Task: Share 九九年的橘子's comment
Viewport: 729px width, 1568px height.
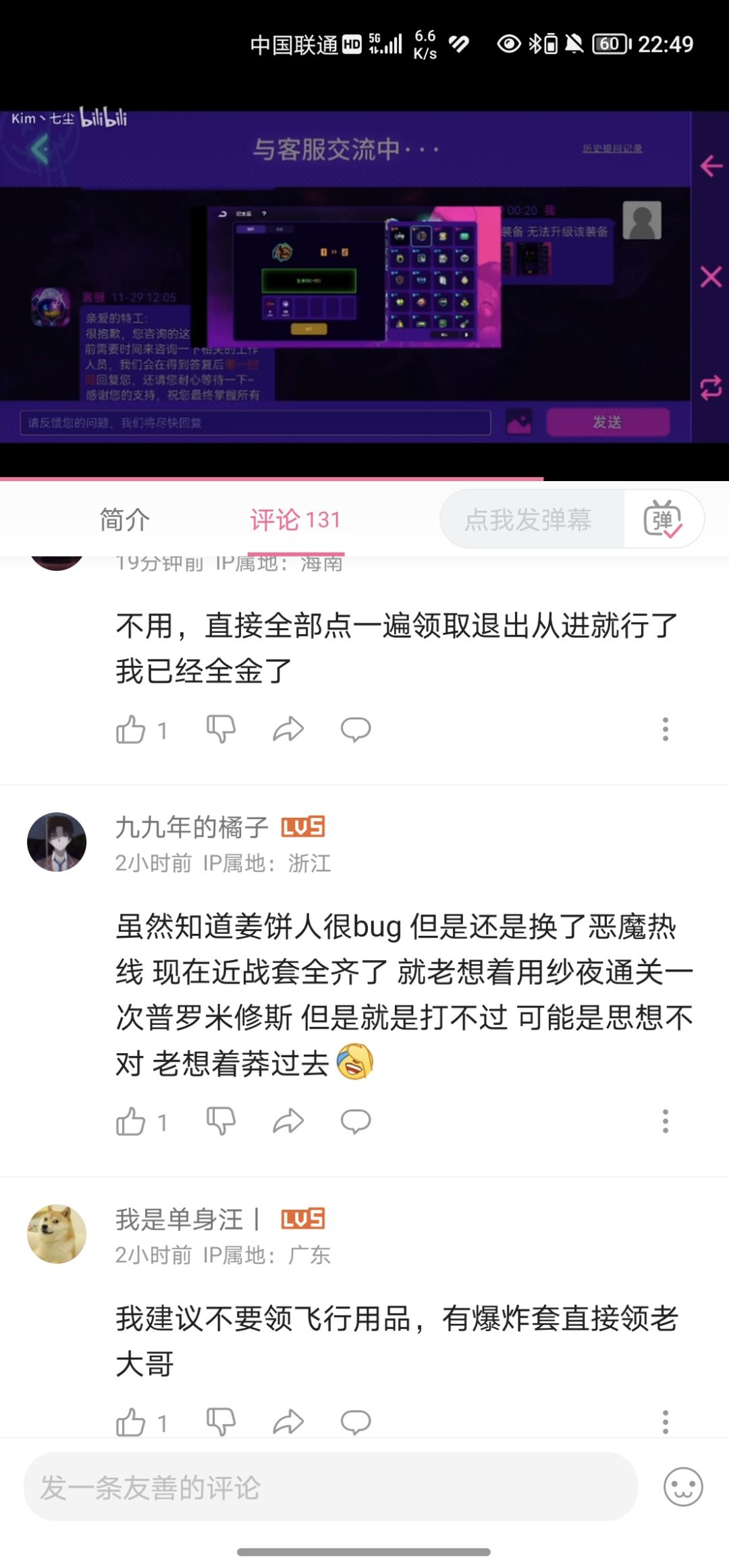Action: pyautogui.click(x=288, y=1121)
